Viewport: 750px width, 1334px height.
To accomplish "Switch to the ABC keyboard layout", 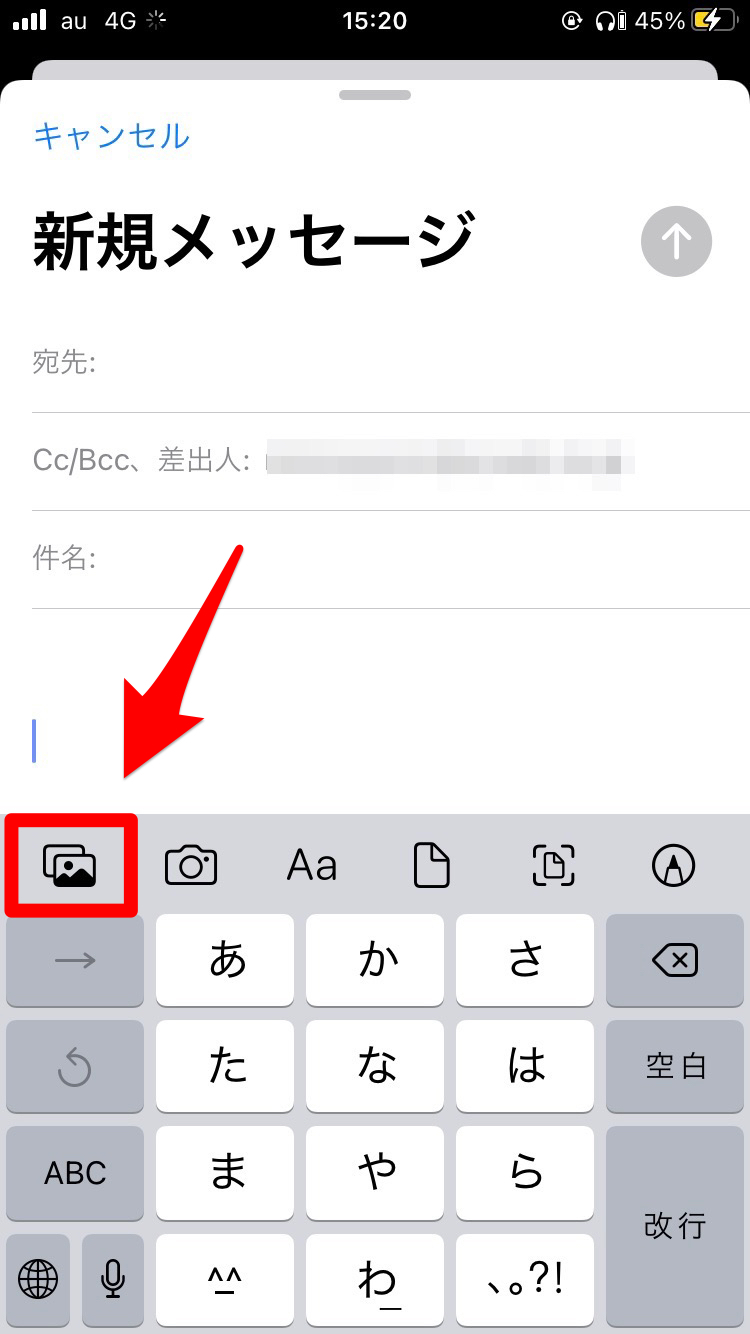I will click(x=75, y=1173).
